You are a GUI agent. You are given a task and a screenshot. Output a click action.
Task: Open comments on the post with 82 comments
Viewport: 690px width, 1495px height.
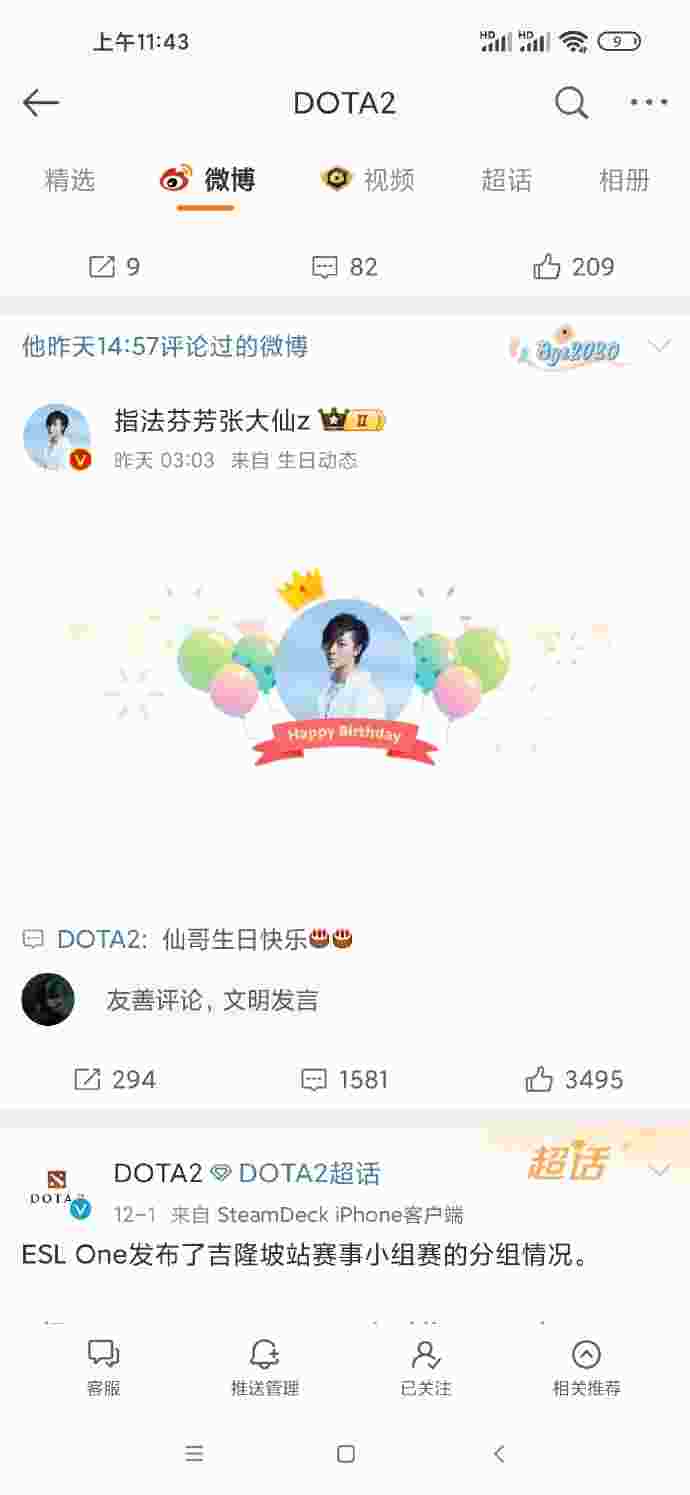(x=345, y=267)
